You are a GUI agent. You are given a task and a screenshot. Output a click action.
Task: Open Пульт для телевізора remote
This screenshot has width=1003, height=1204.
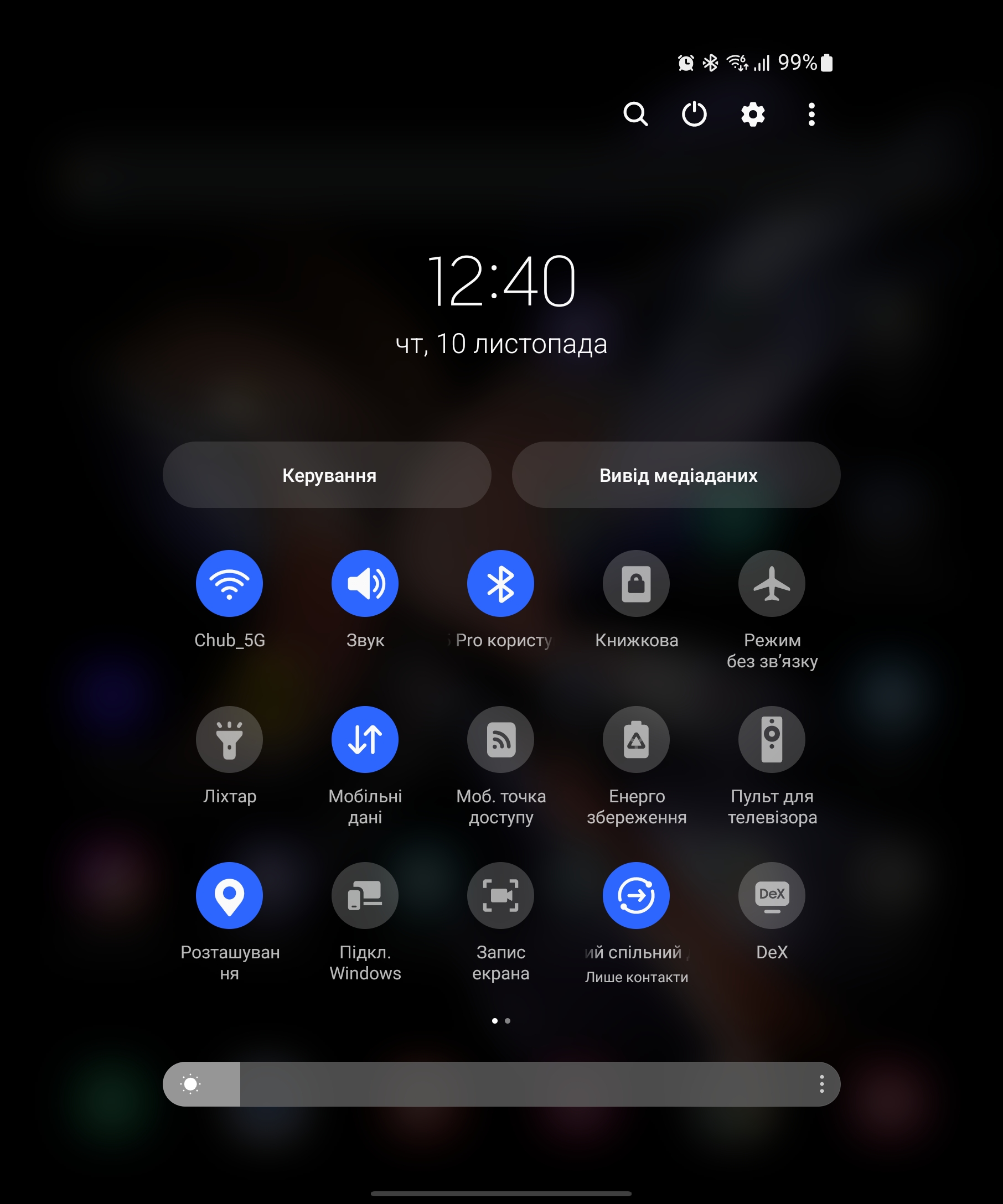coord(771,740)
